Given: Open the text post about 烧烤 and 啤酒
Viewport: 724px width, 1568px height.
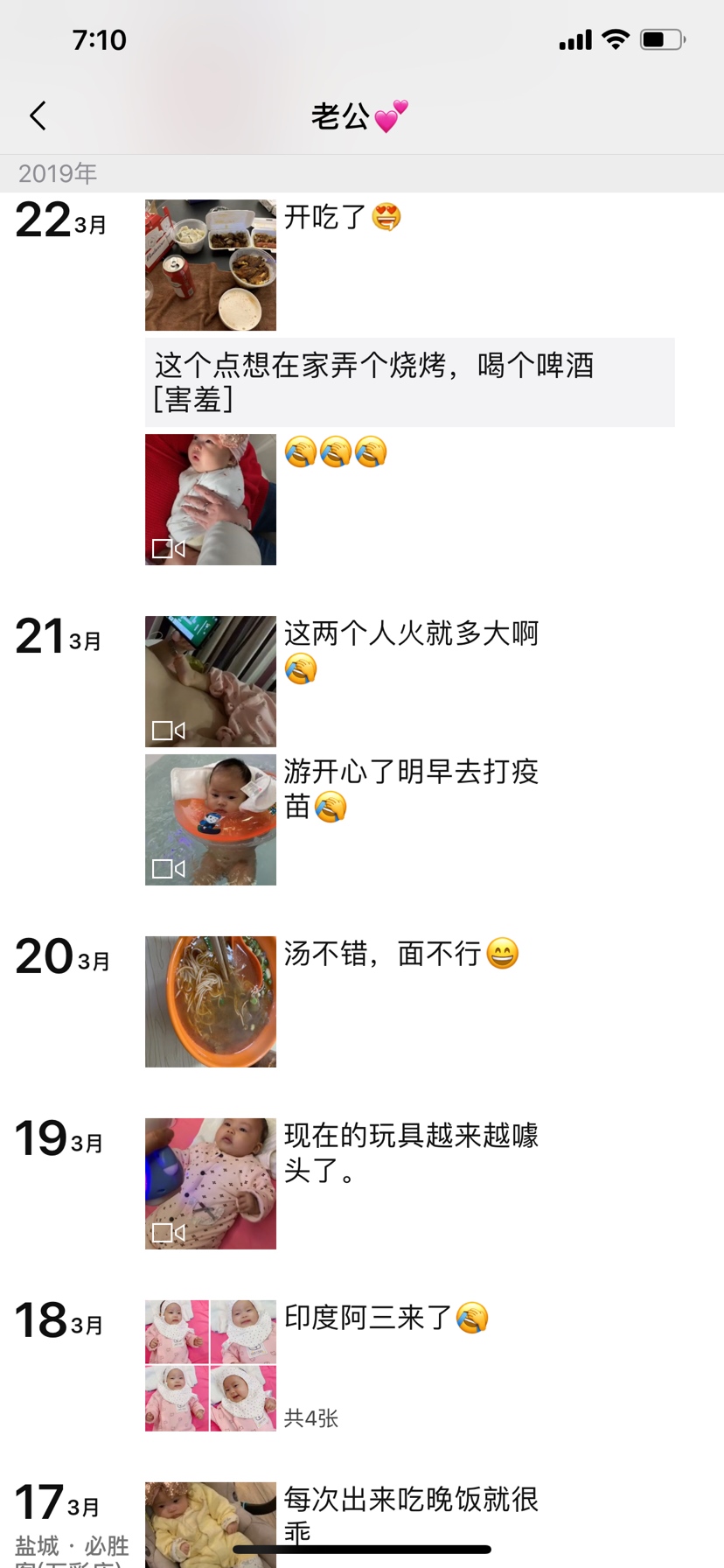Looking at the screenshot, I should pos(409,382).
